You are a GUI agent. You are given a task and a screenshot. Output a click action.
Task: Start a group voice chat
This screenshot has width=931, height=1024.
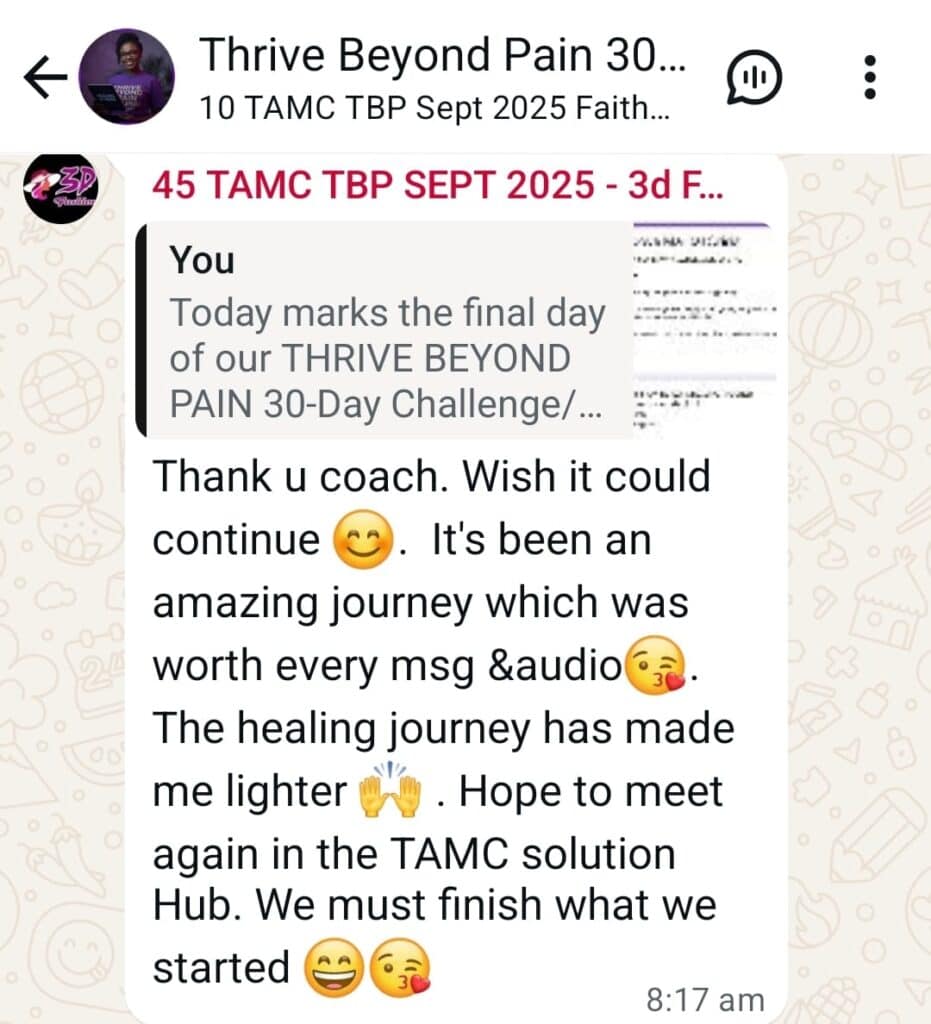pyautogui.click(x=754, y=77)
